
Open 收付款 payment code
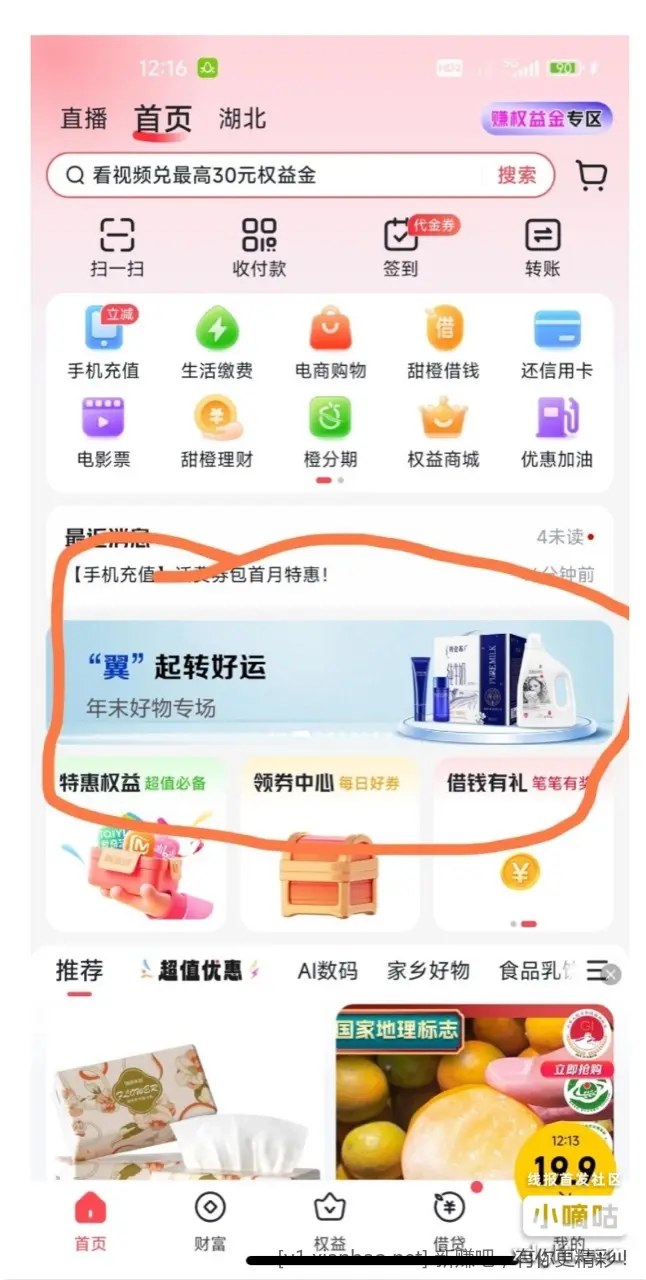click(259, 247)
